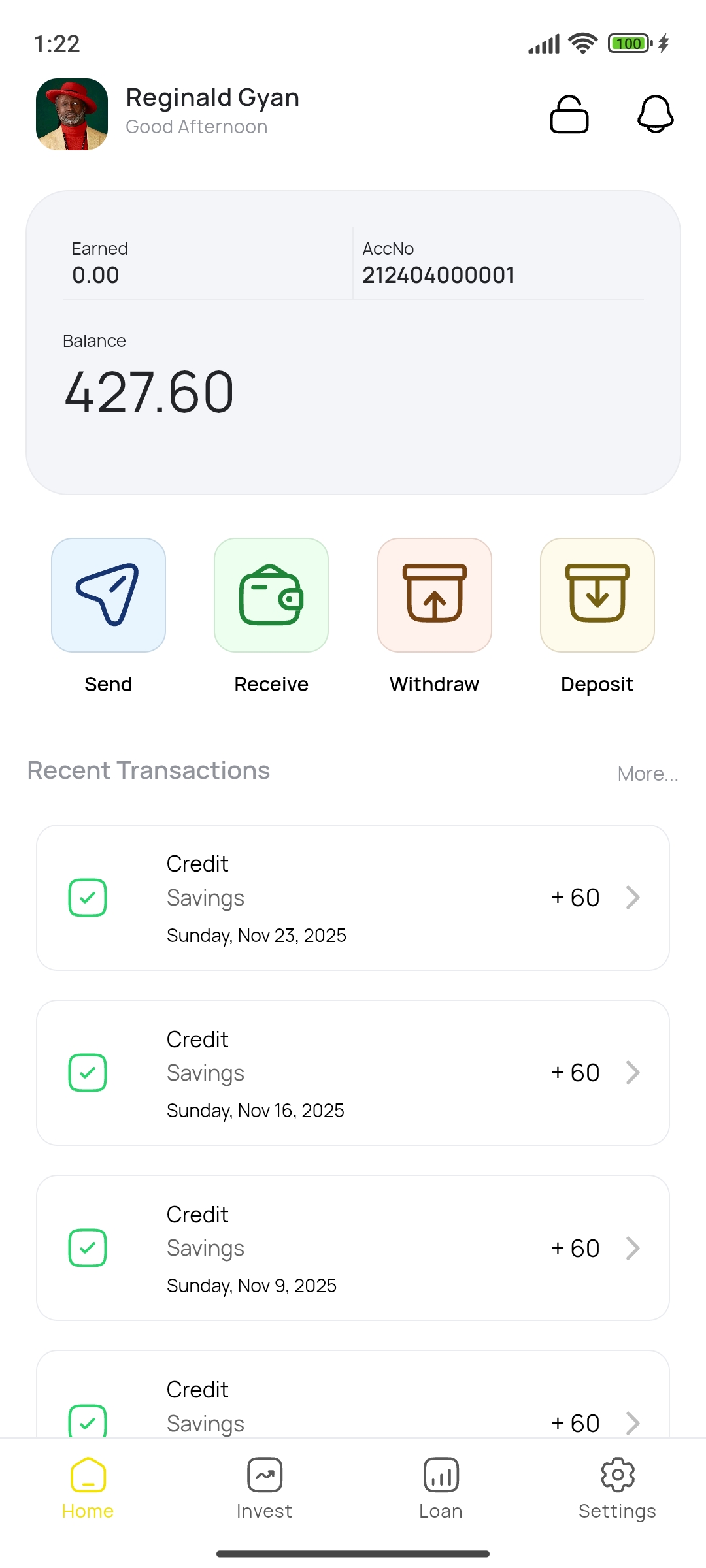Open the notifications bell
The width and height of the screenshot is (706, 1568).
(x=655, y=114)
